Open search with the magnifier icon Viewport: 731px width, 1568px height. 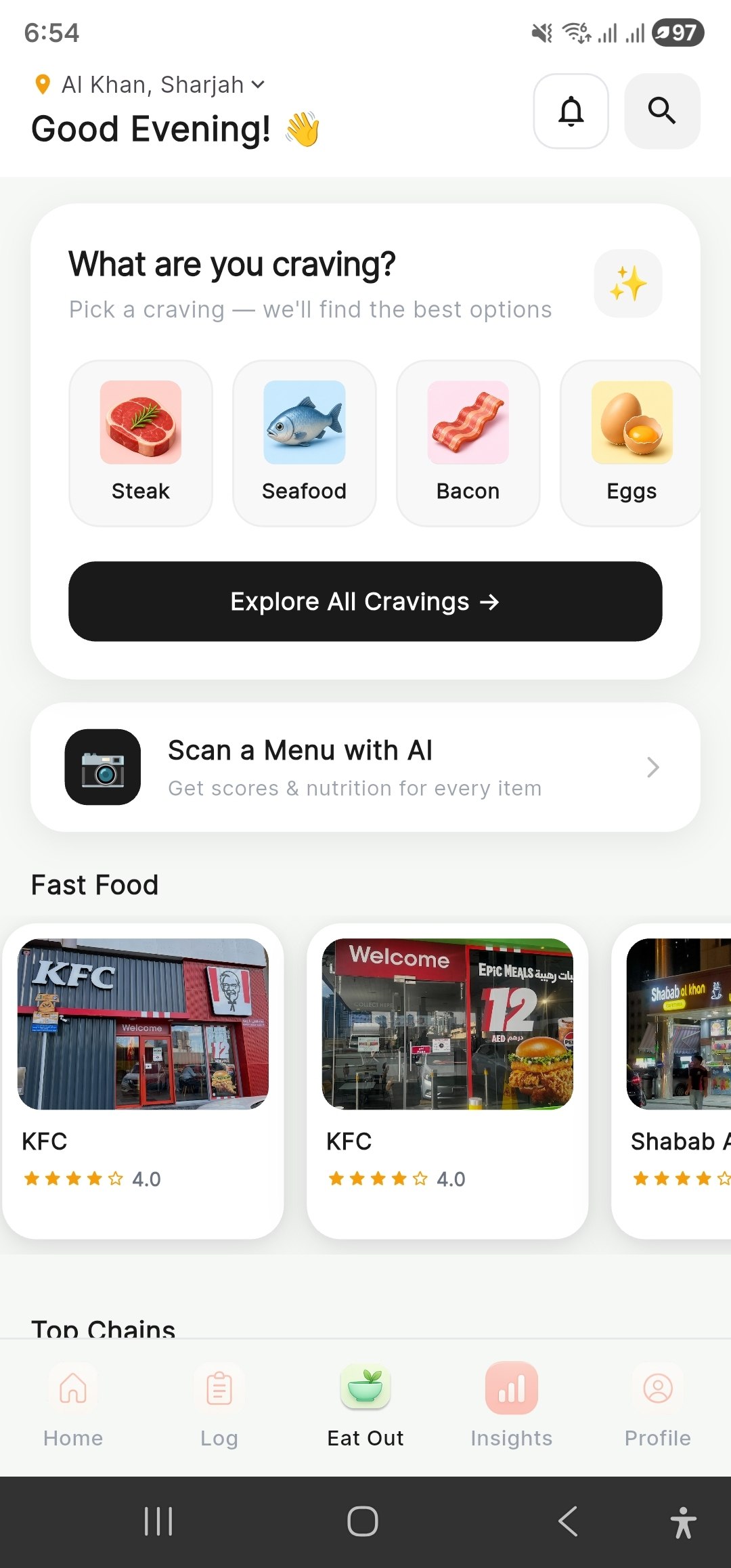[x=661, y=111]
